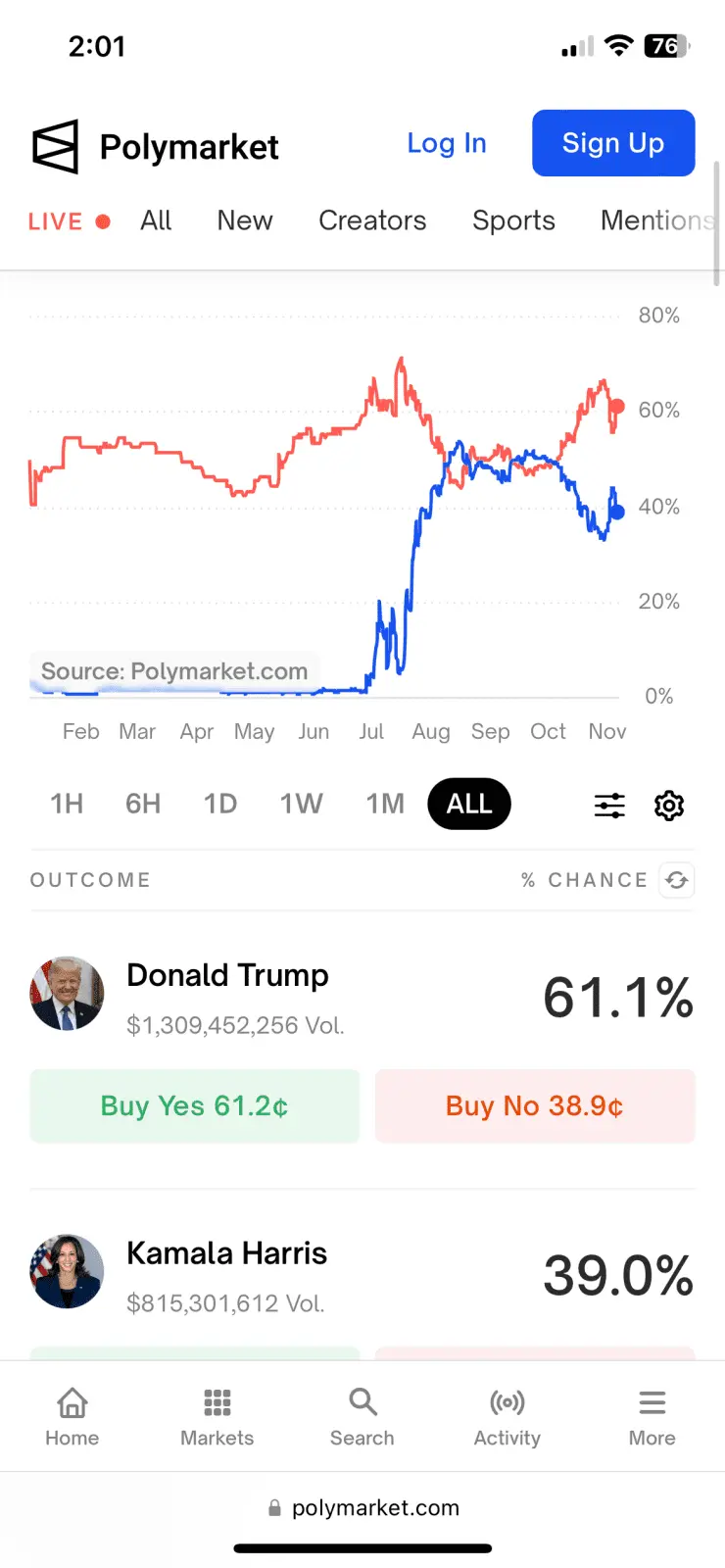Buy No on Donald Trump at 38.9¢
This screenshot has height=1568, width=725.
pos(535,1106)
